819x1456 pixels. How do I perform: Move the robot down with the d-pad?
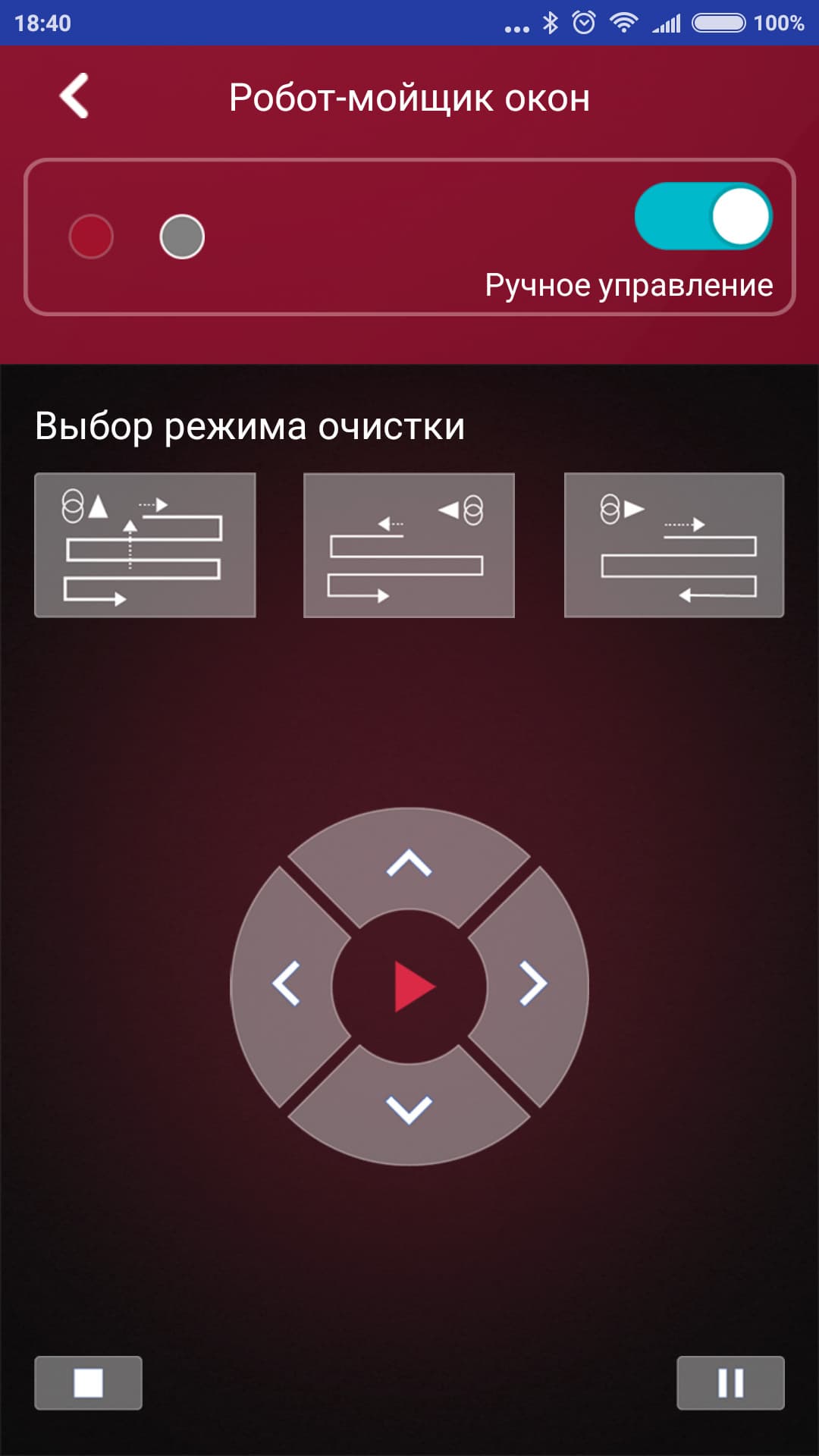[409, 1109]
